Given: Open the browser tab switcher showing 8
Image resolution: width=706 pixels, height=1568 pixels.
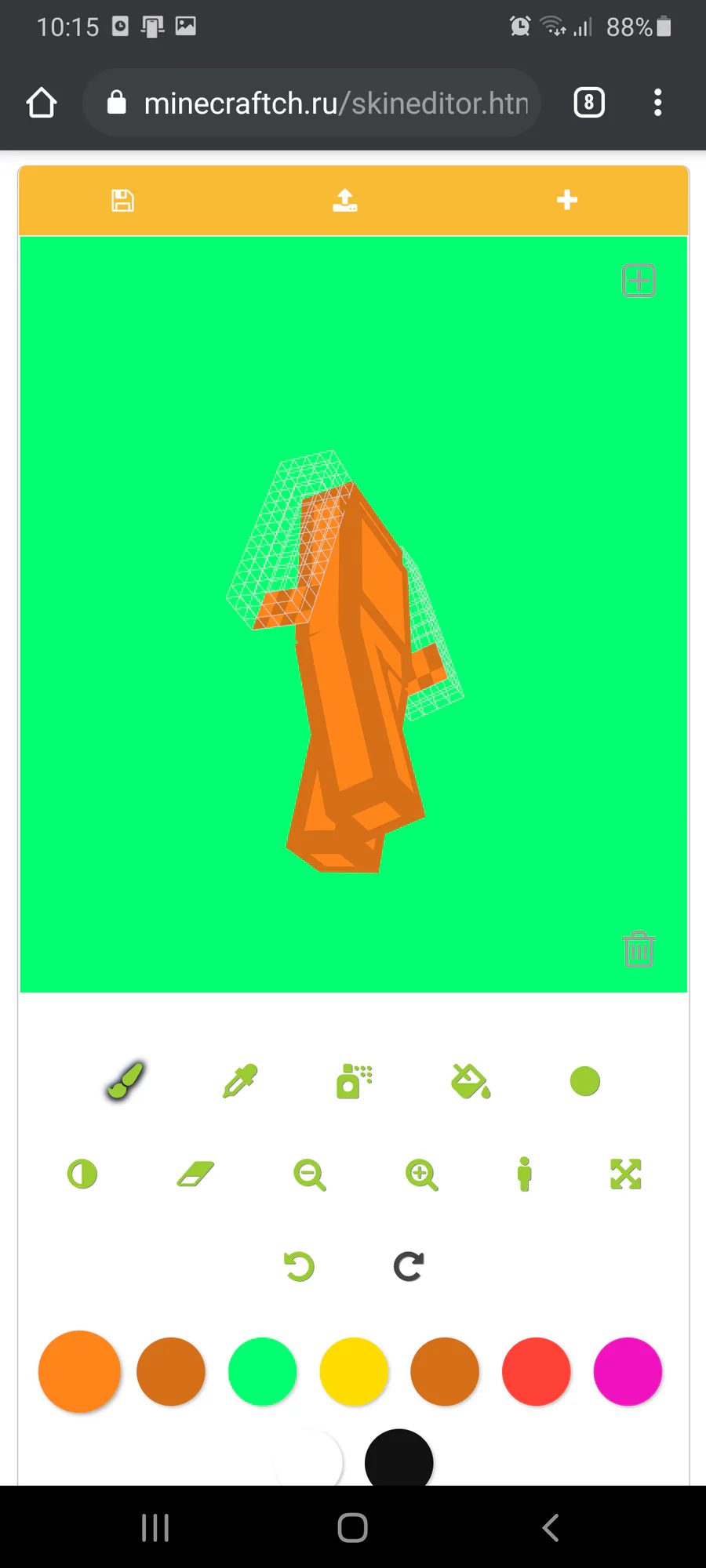Looking at the screenshot, I should point(589,103).
